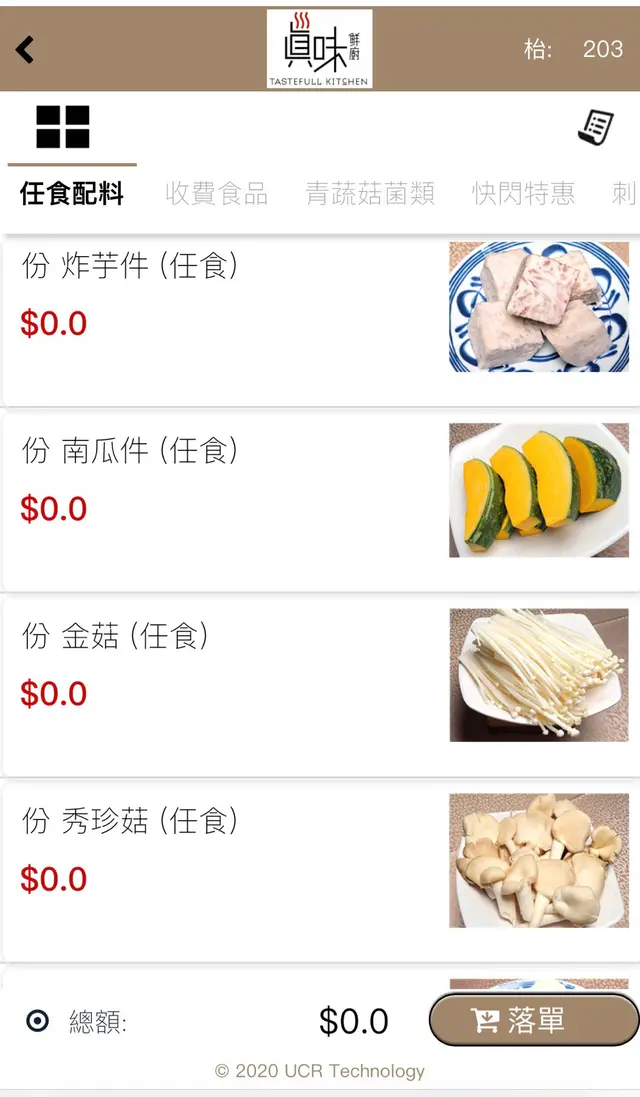Show the 快閃特惠 tab
Screen dimensions: 640x1097
point(523,194)
